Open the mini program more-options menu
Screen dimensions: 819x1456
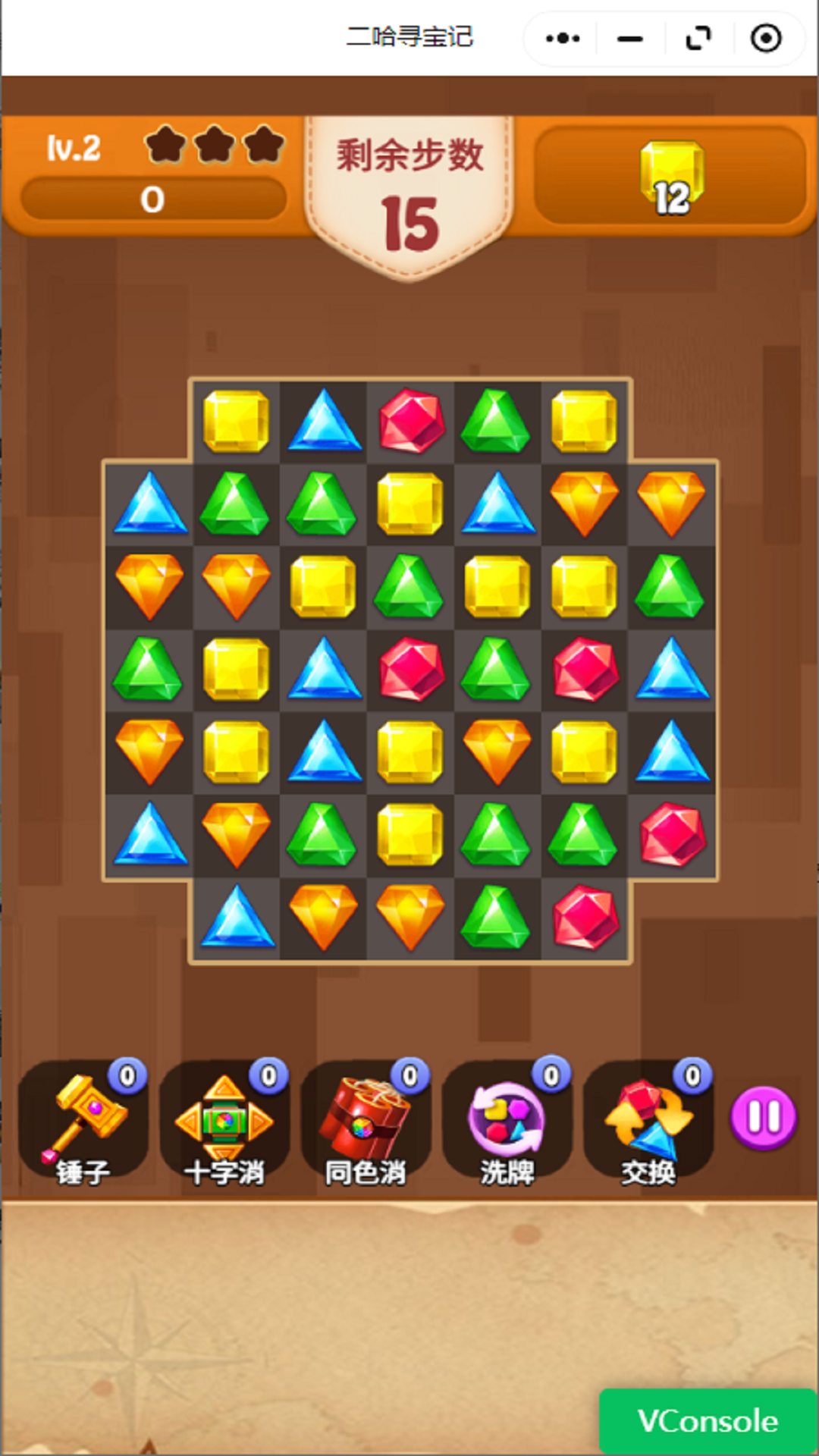click(563, 38)
